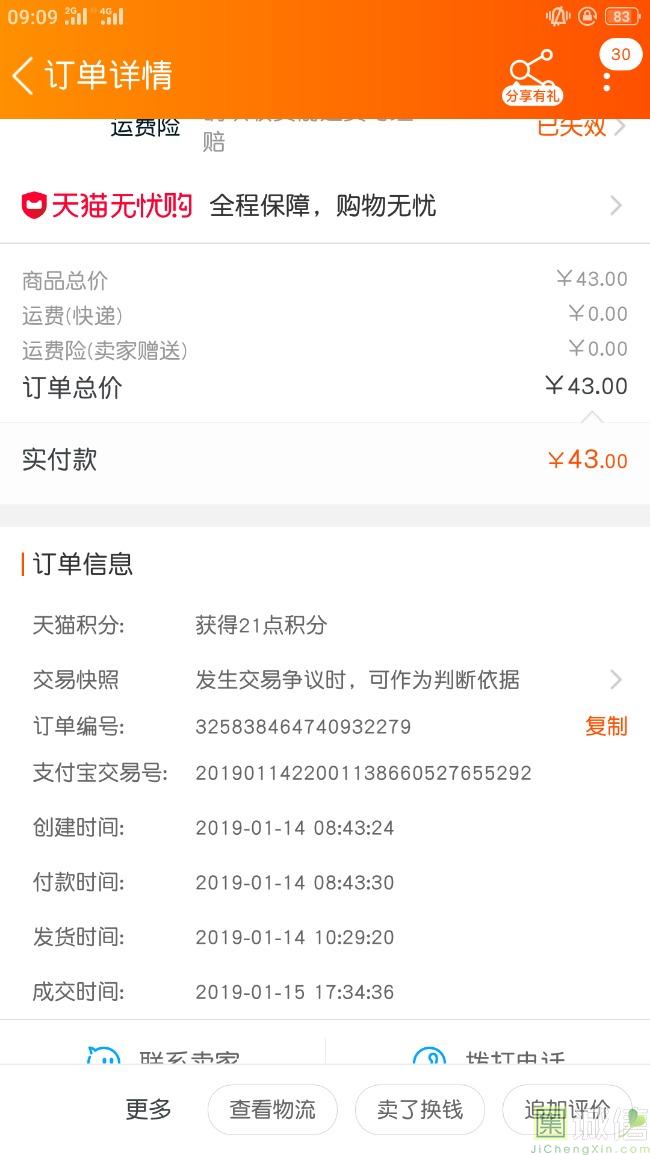Add a follow-up review with 追加评价
The width and height of the screenshot is (650, 1155).
pyautogui.click(x=567, y=1109)
